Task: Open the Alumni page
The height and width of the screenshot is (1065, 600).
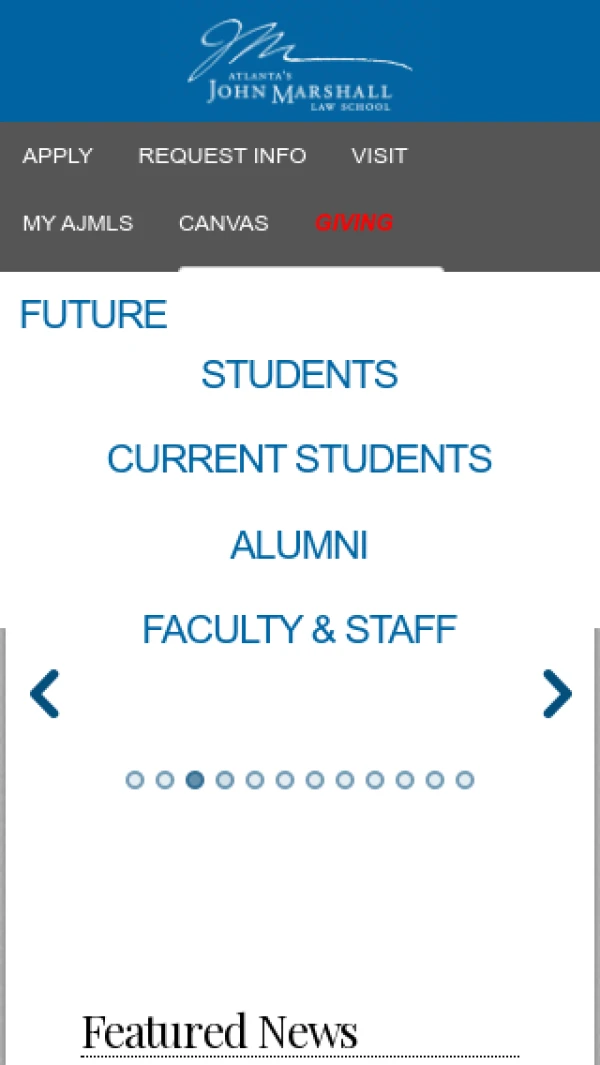Action: coord(299,545)
